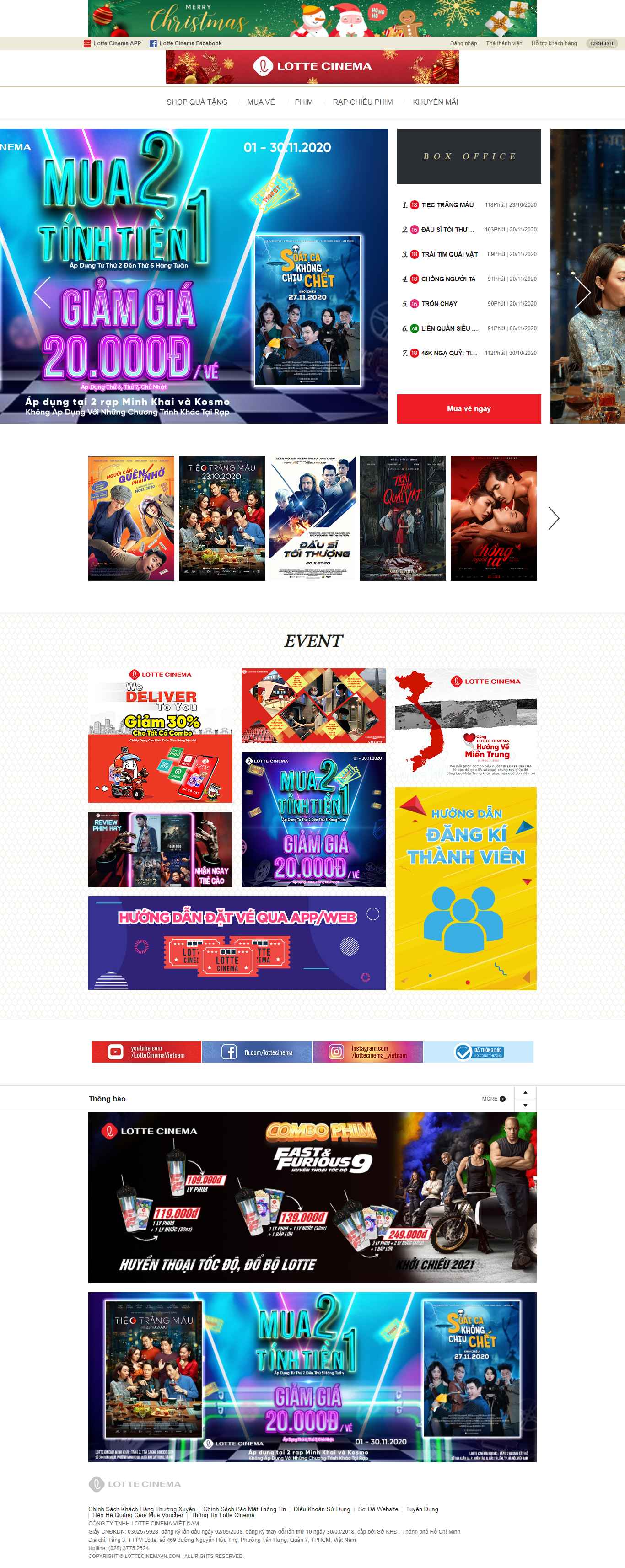Open the RẠP CHIẾU PHIM menu item
625x1568 pixels.
point(363,102)
